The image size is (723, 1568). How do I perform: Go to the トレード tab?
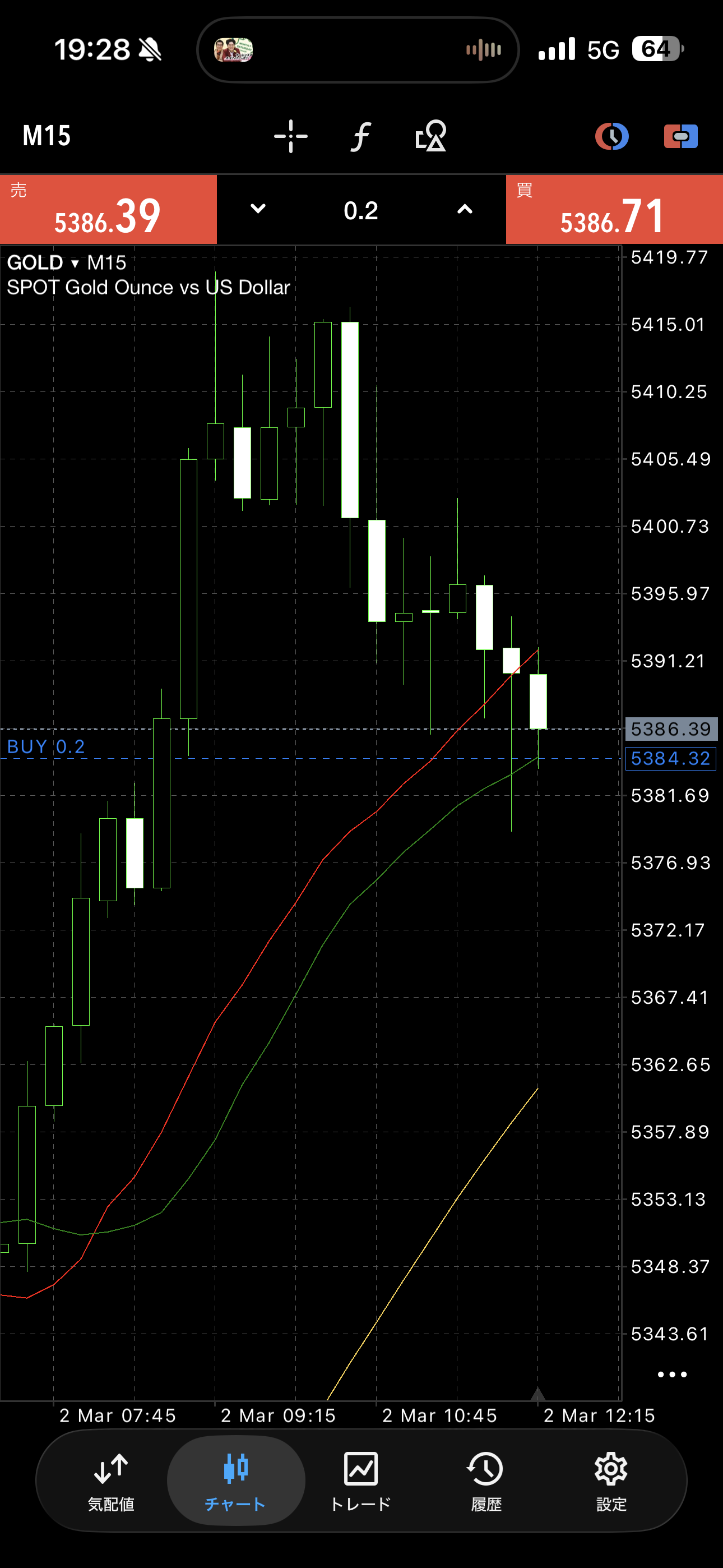[361, 1481]
